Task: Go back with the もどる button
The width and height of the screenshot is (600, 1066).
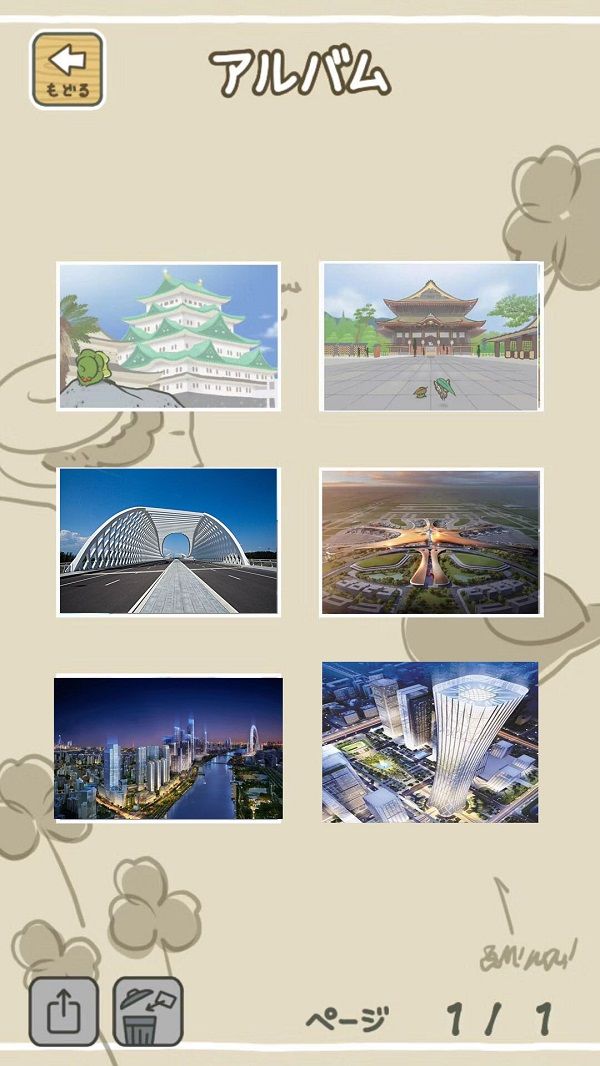Action: [68, 69]
